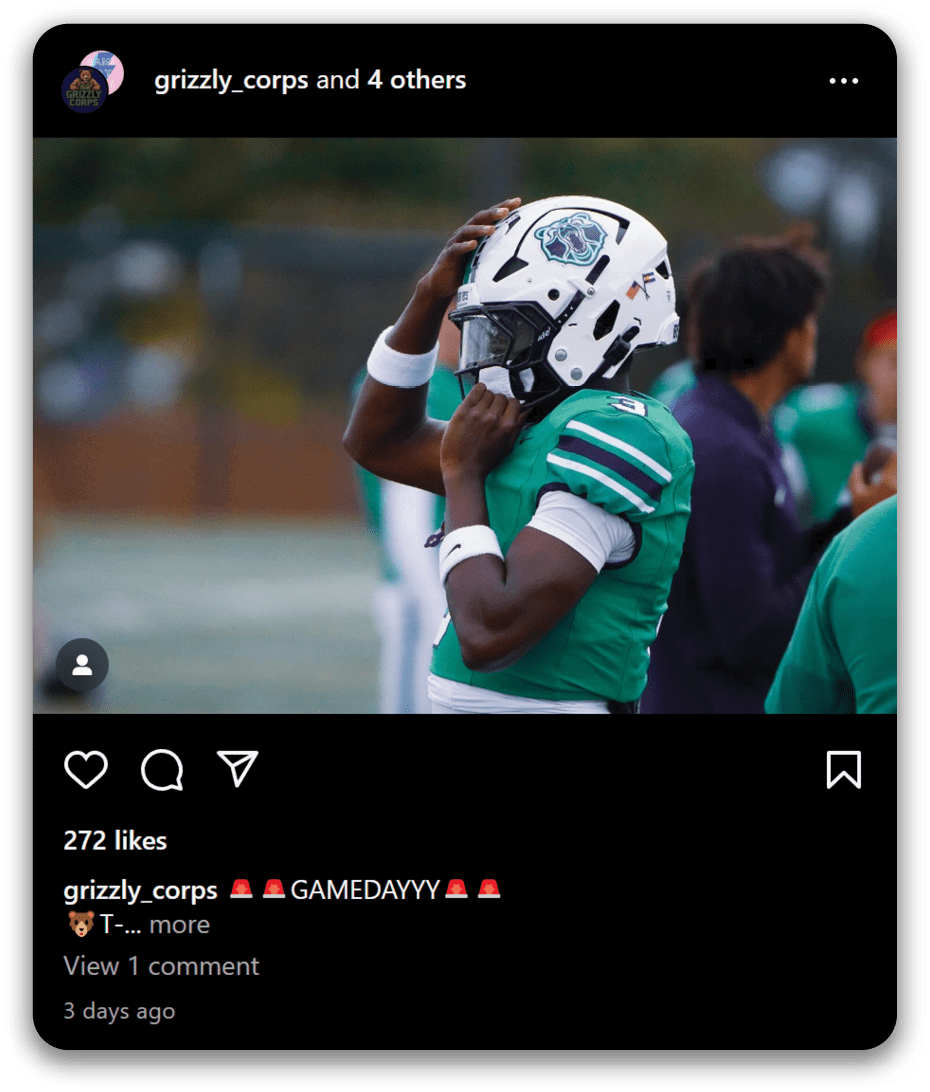The width and height of the screenshot is (930, 1092).
Task: Open the three-dot options menu
Action: (843, 81)
